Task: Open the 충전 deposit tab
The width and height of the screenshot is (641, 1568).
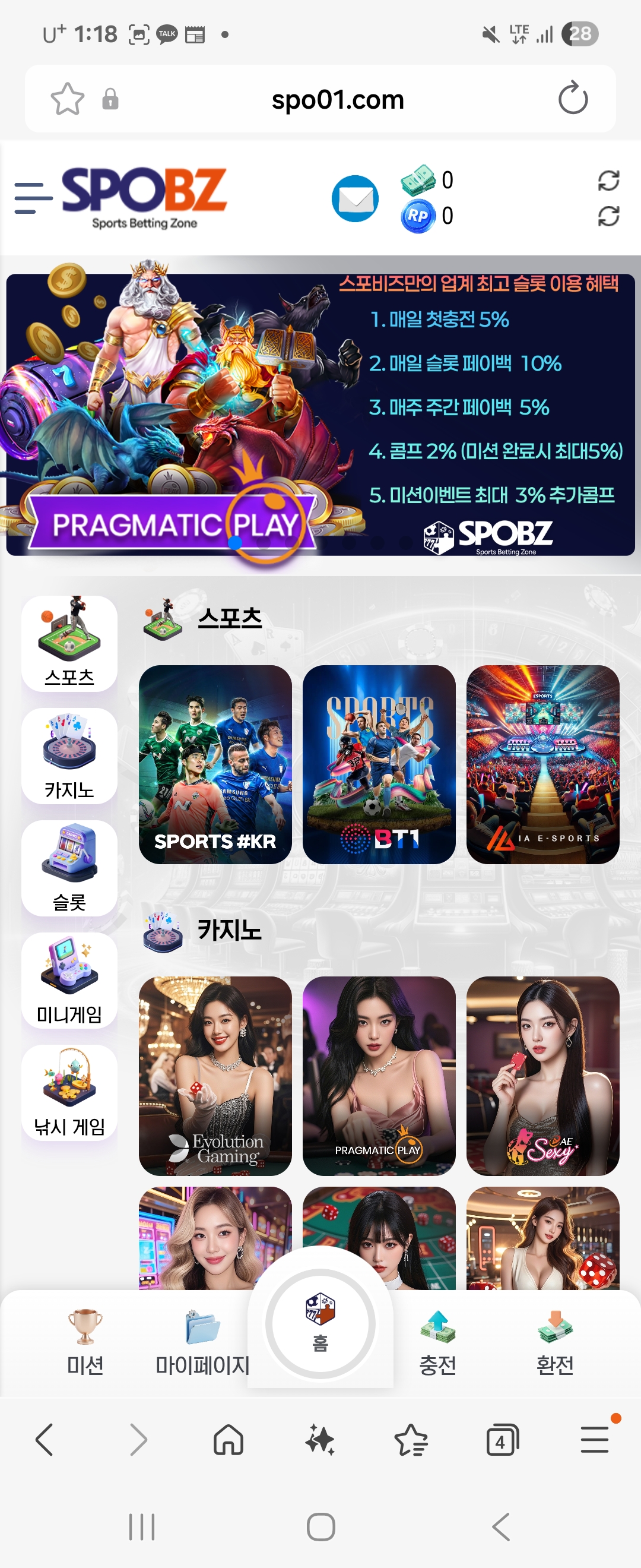Action: (x=437, y=1343)
